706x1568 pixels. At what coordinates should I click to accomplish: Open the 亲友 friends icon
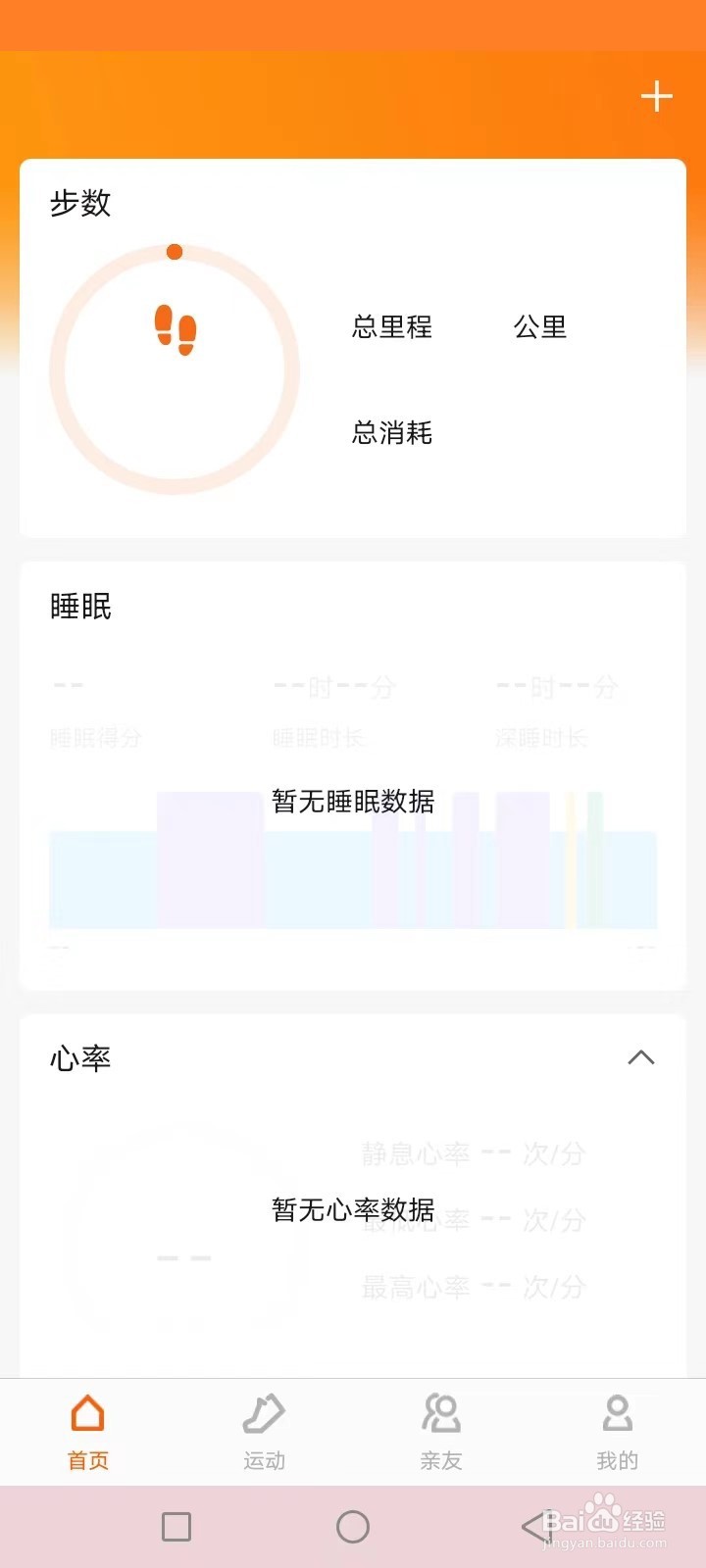coord(440,1414)
